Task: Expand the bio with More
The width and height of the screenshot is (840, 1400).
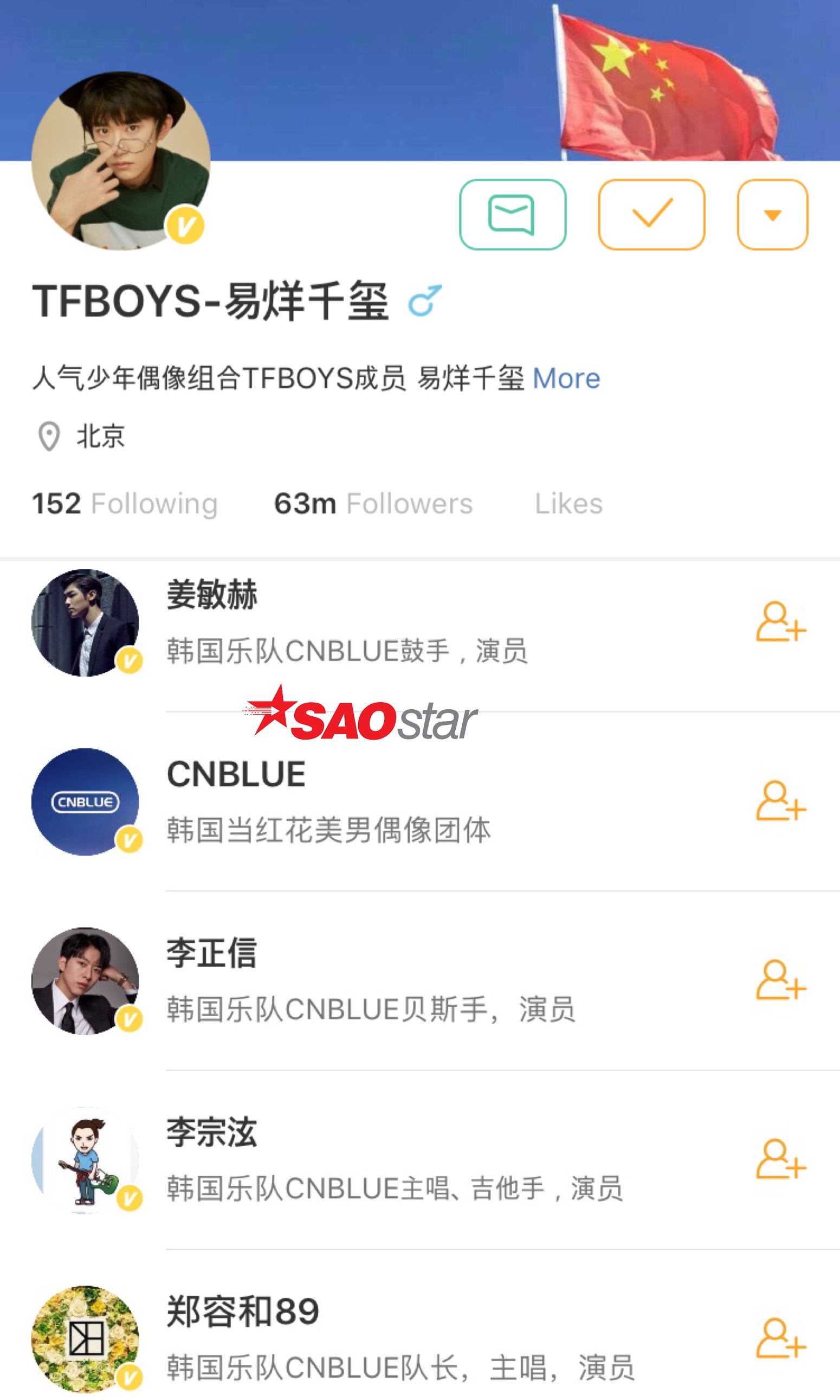Action: (566, 378)
